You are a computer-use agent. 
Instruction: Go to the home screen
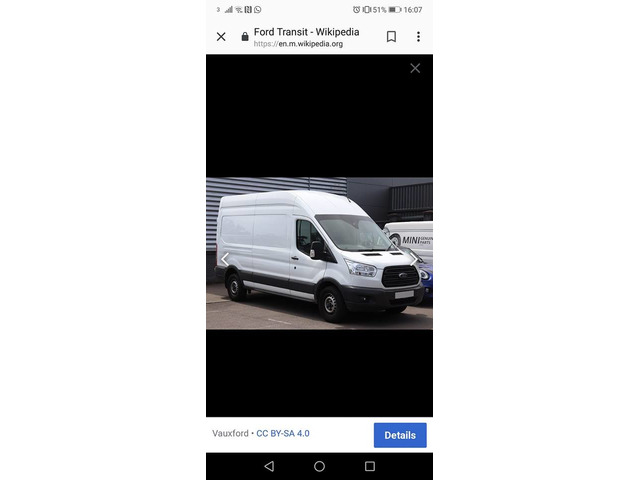[319, 466]
